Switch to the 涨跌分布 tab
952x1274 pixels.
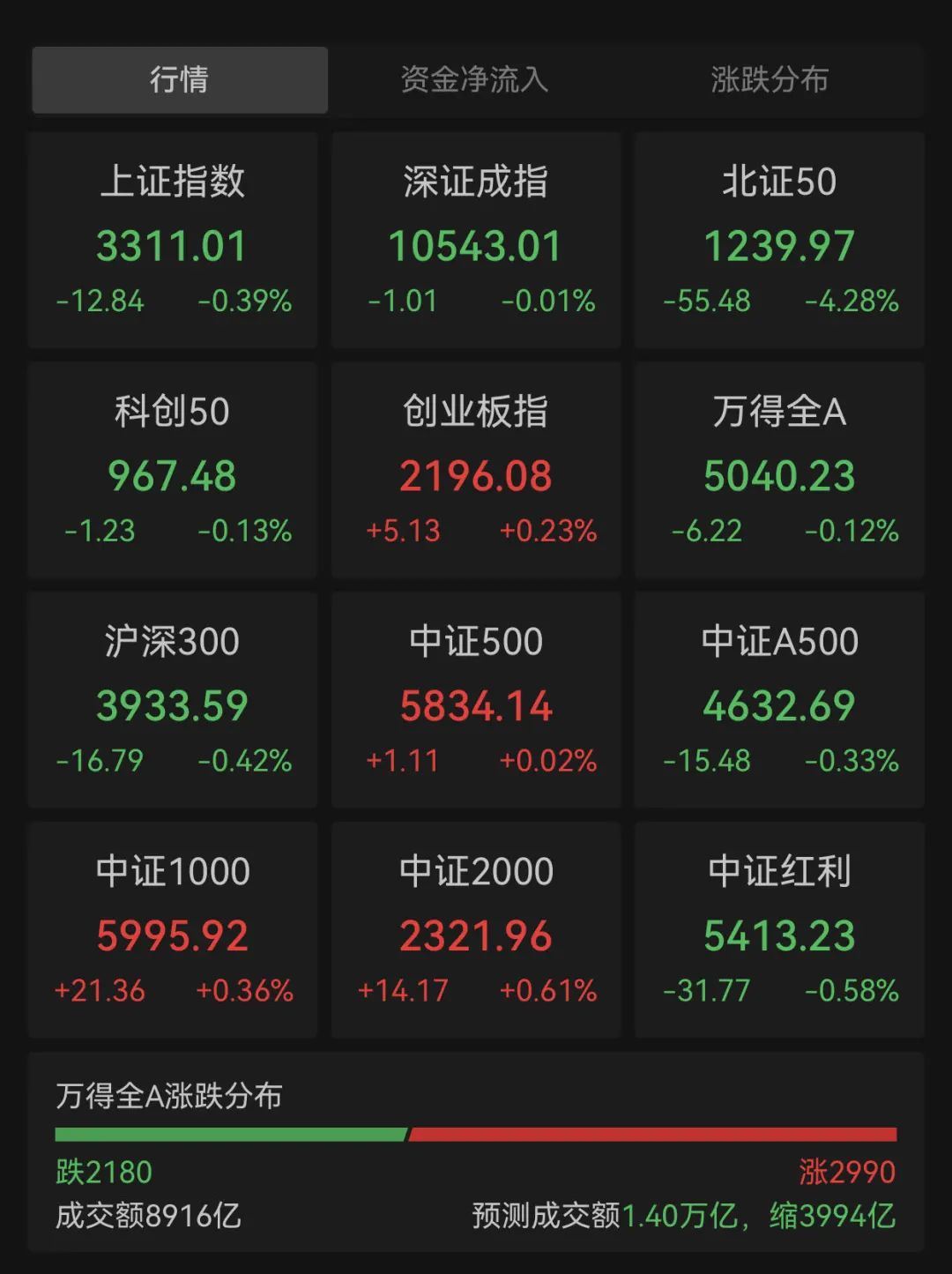click(x=770, y=80)
